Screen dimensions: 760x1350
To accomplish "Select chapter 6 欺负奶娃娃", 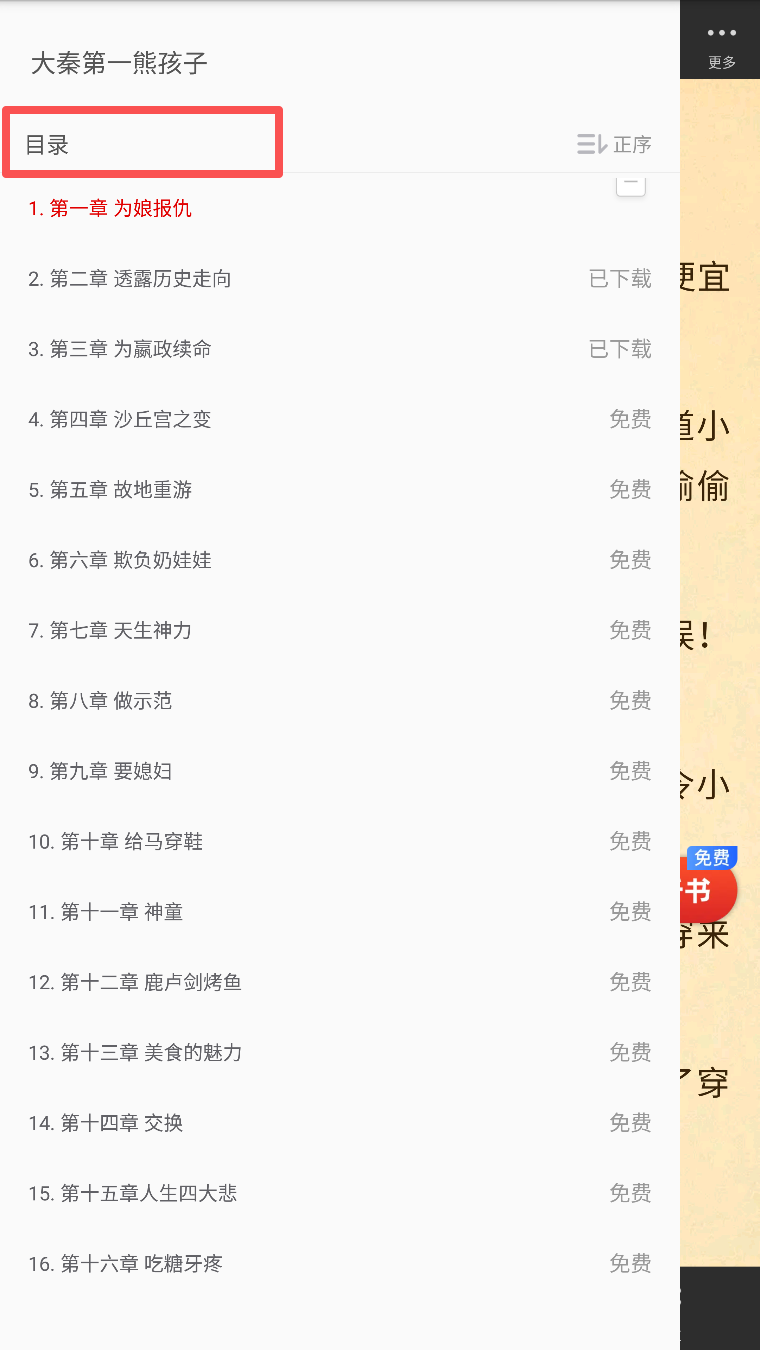I will point(120,560).
